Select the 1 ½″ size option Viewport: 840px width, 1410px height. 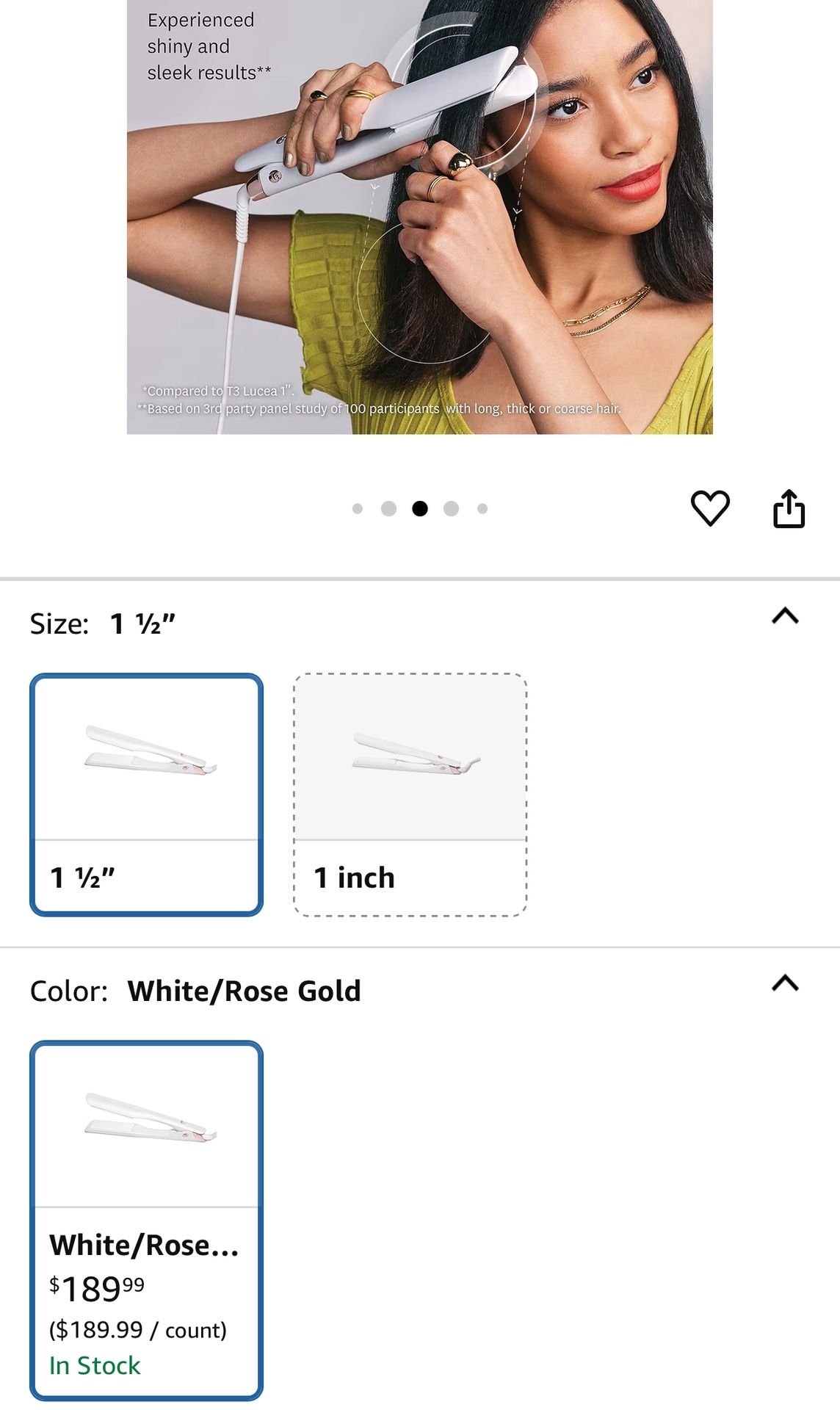pyautogui.click(x=146, y=795)
